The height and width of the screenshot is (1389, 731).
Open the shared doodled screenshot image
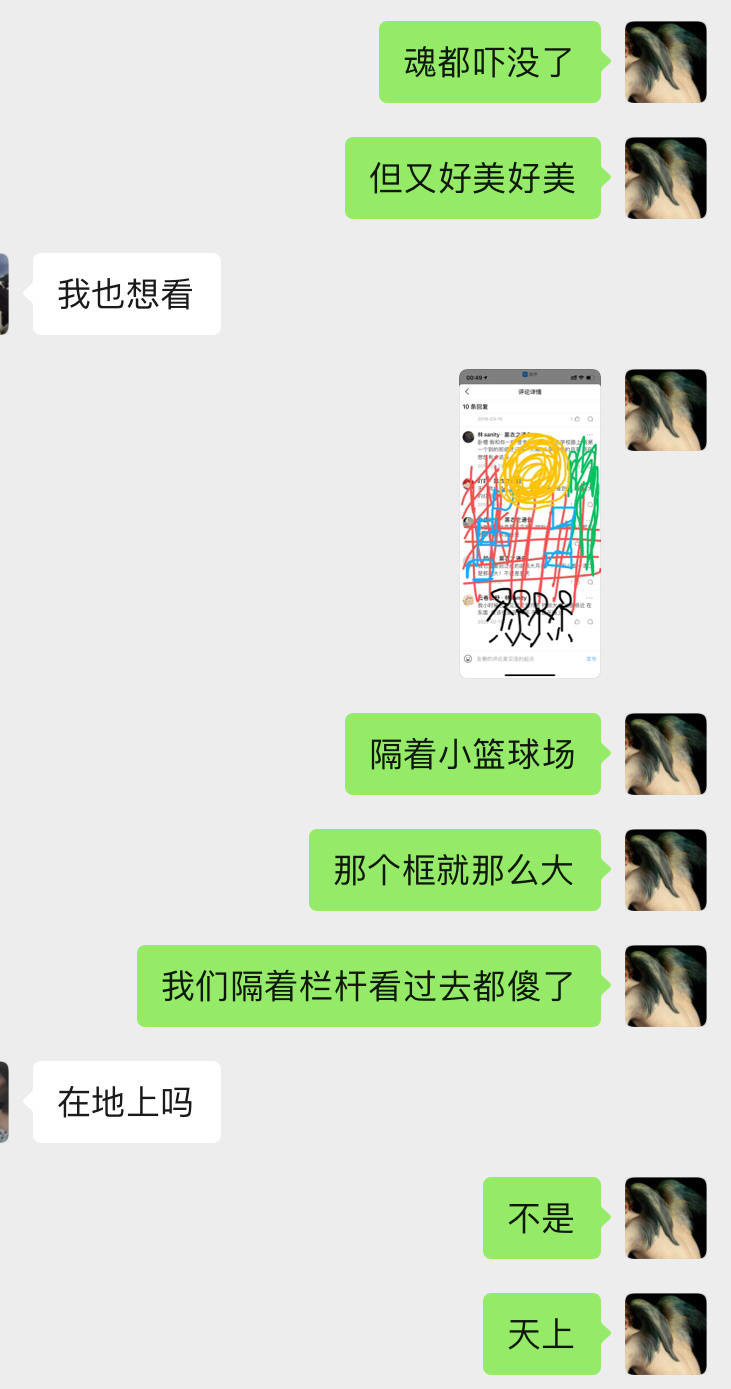click(x=530, y=524)
